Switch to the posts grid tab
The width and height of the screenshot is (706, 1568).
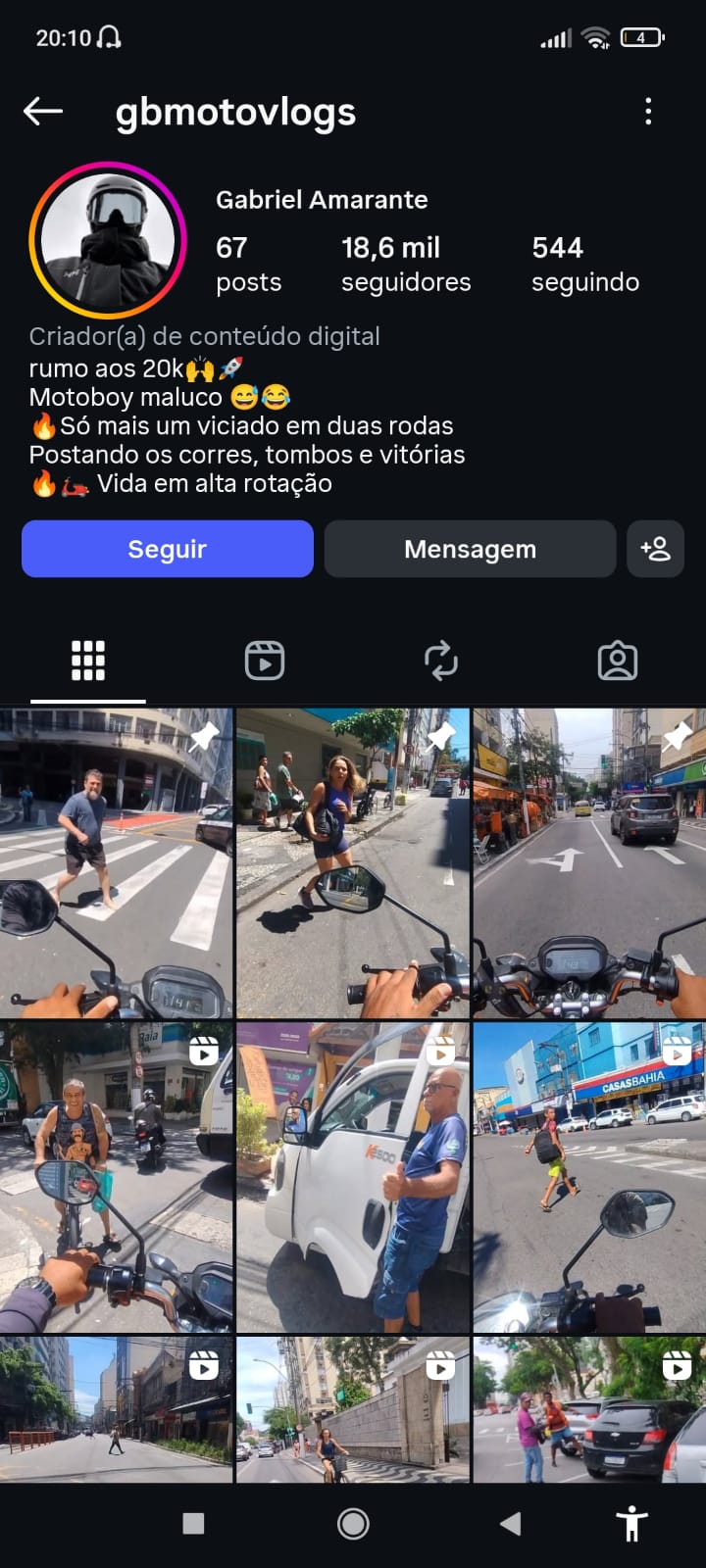coord(88,661)
